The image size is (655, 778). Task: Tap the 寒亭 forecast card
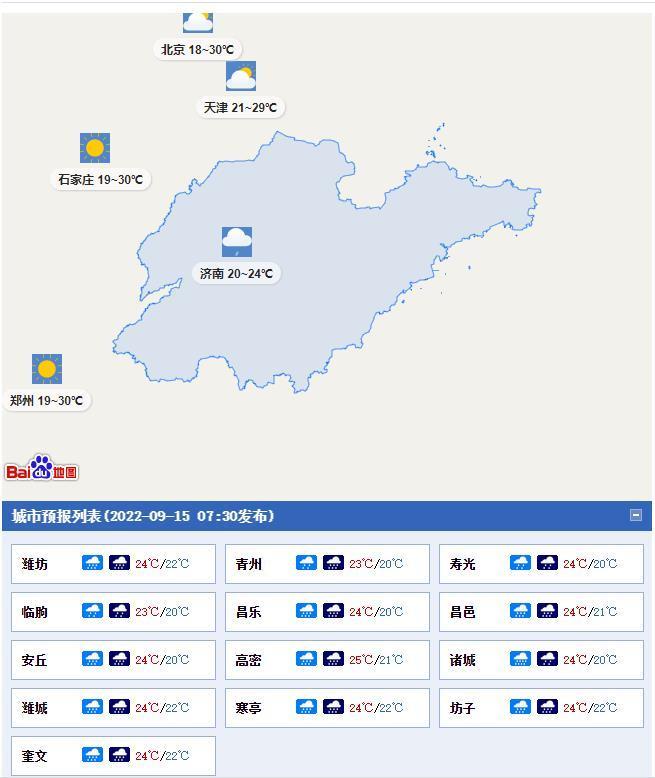327,708
